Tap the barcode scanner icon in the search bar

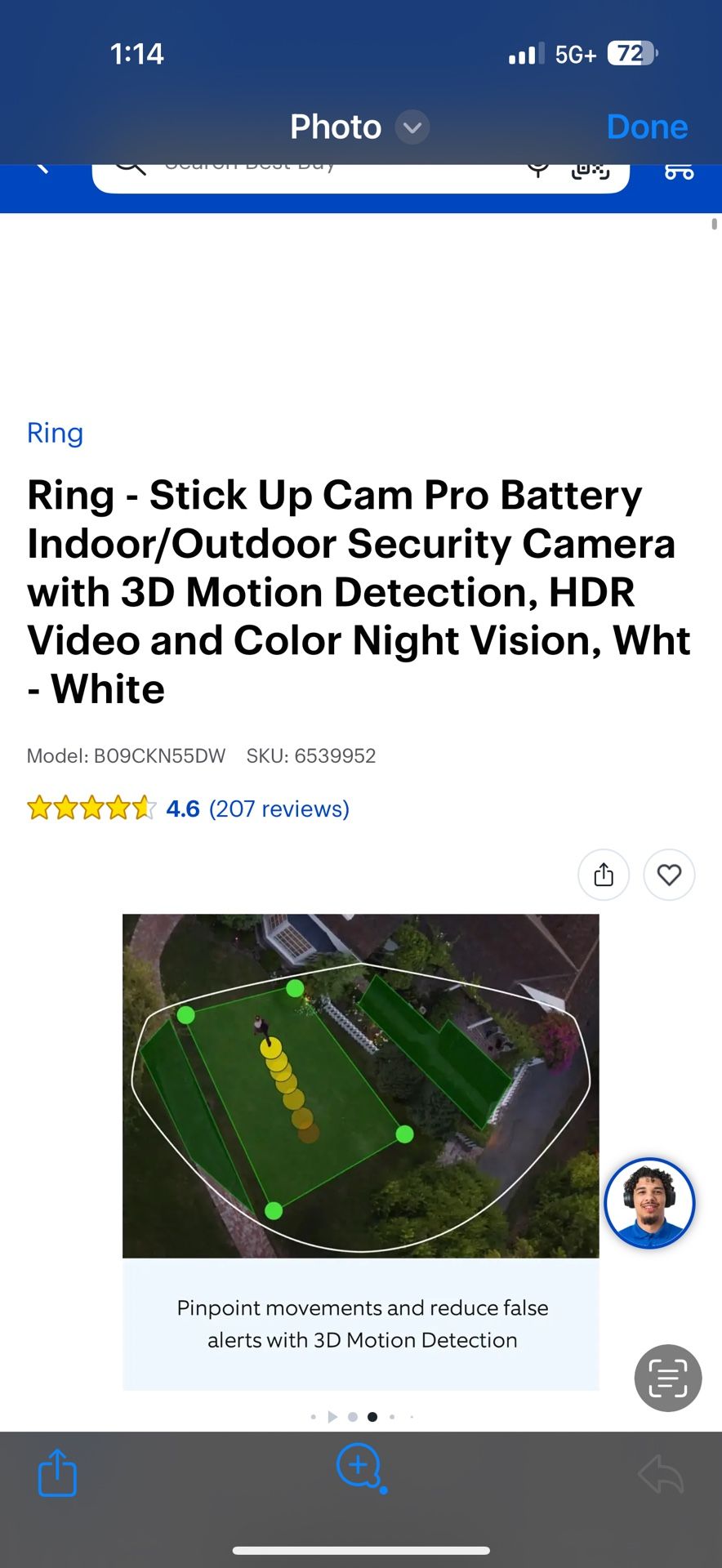tap(591, 169)
